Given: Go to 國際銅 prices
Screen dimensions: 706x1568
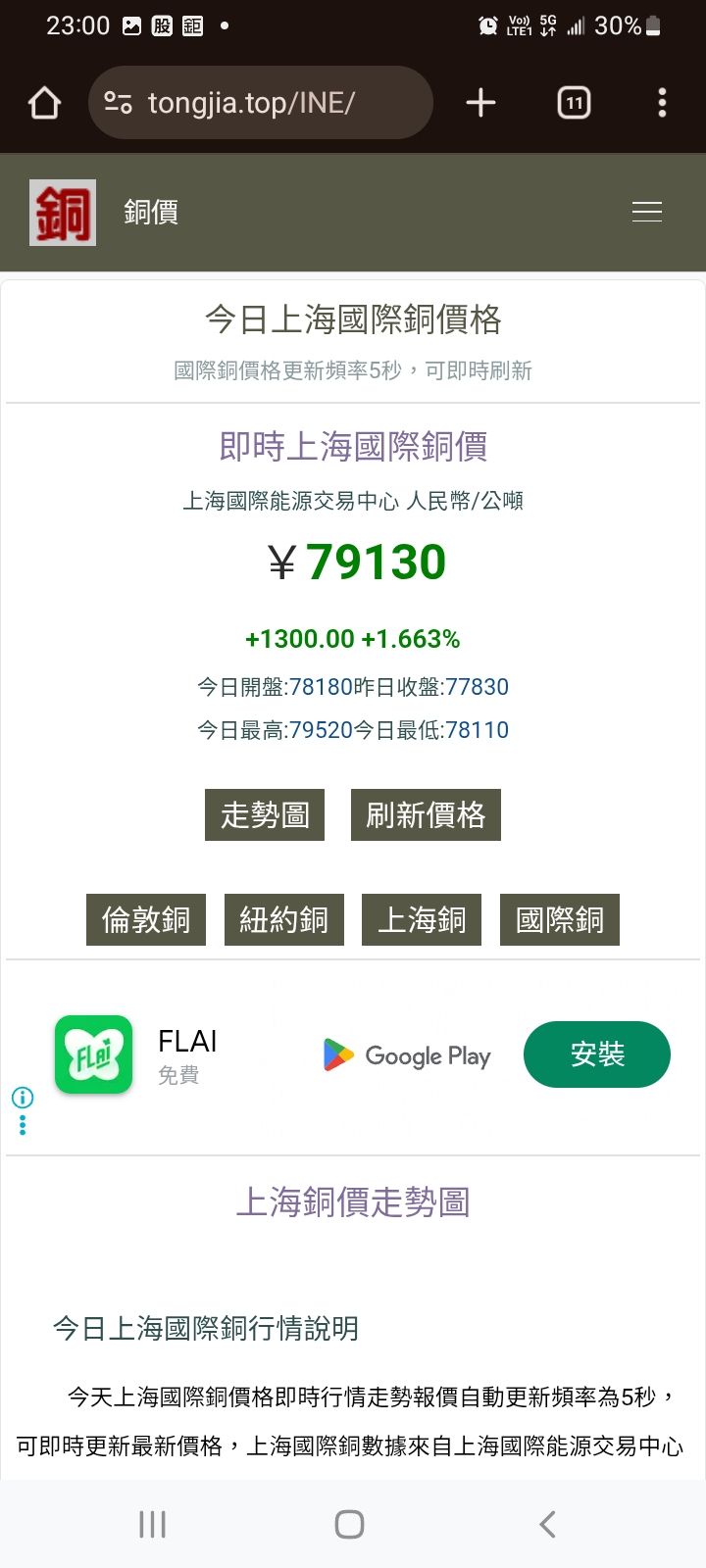Looking at the screenshot, I should click(x=560, y=919).
